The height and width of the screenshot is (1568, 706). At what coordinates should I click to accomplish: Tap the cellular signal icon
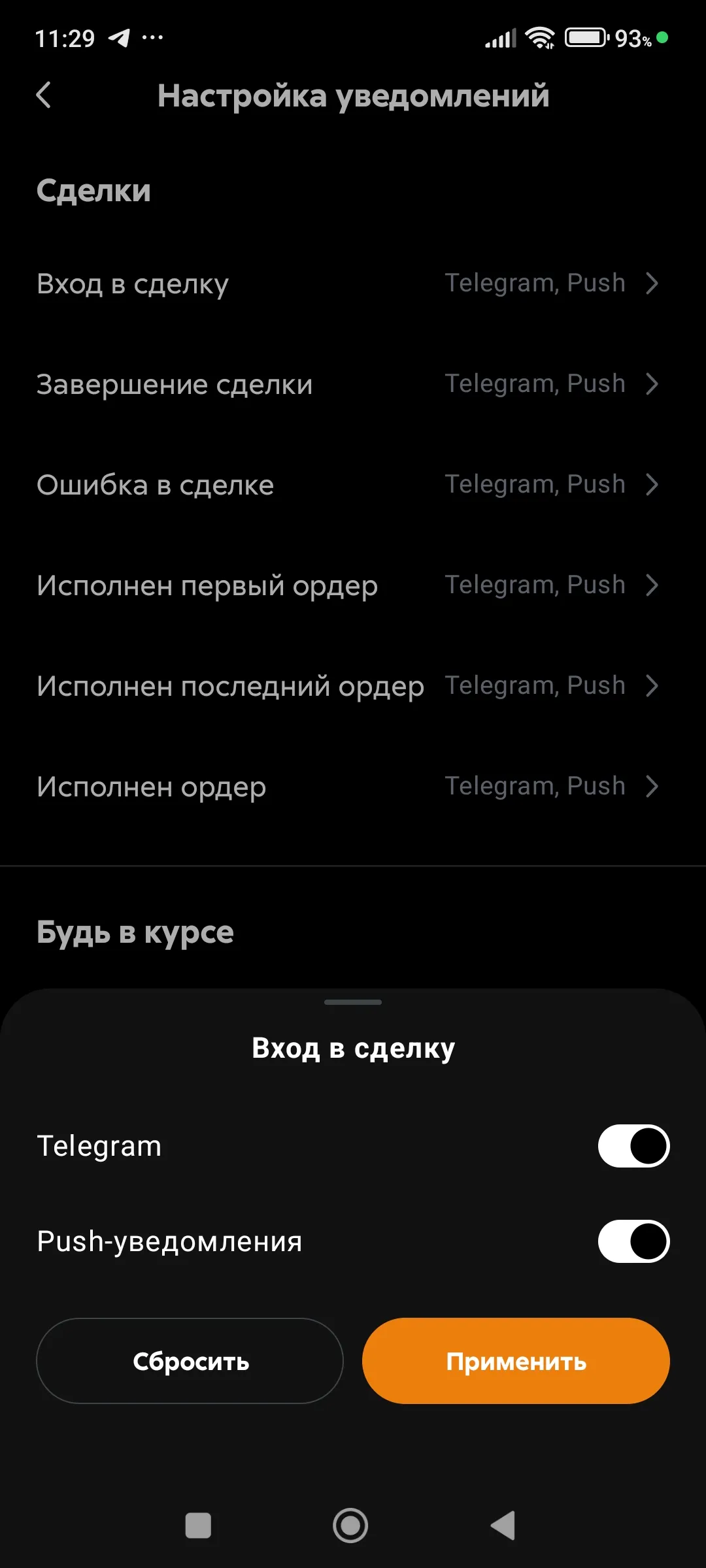point(500,37)
